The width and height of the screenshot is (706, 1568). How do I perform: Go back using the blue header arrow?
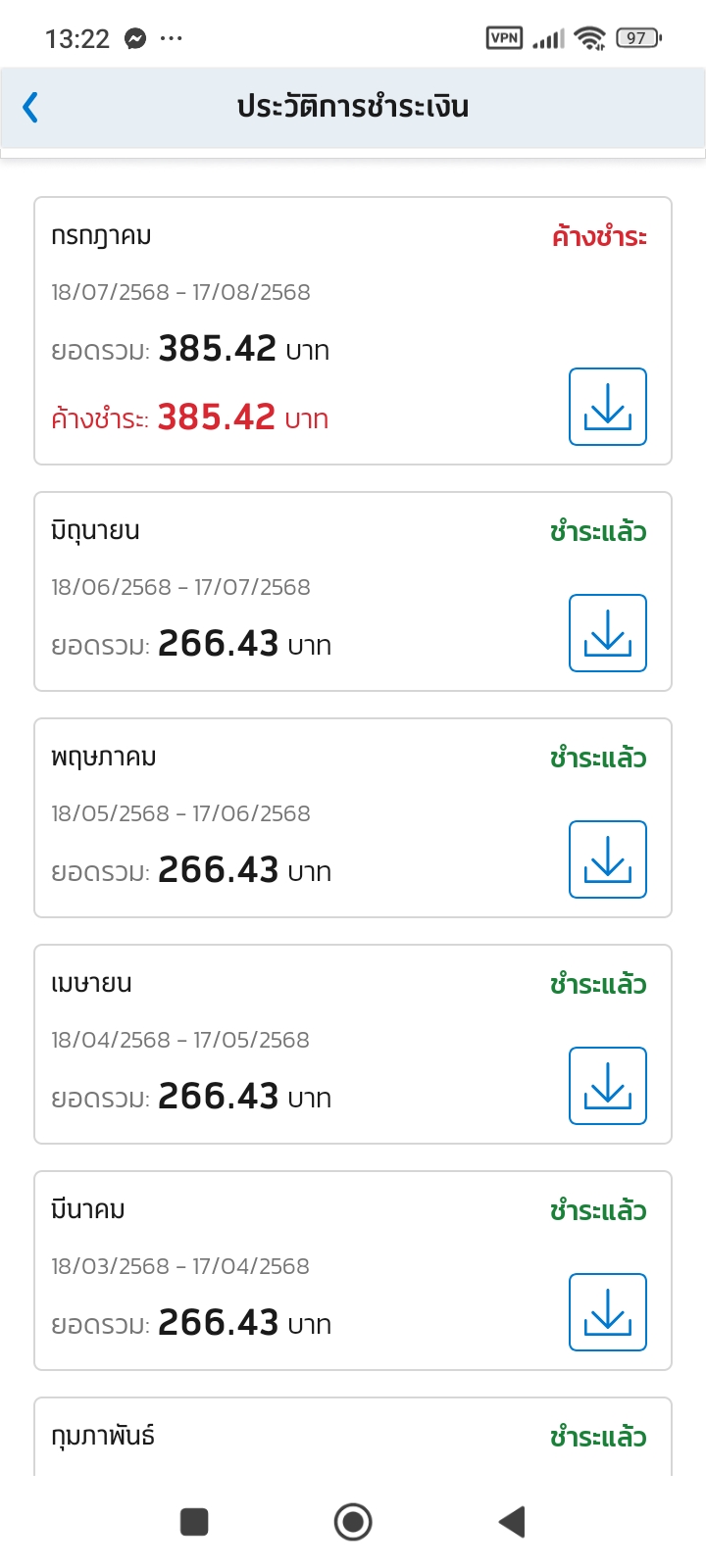point(30,107)
